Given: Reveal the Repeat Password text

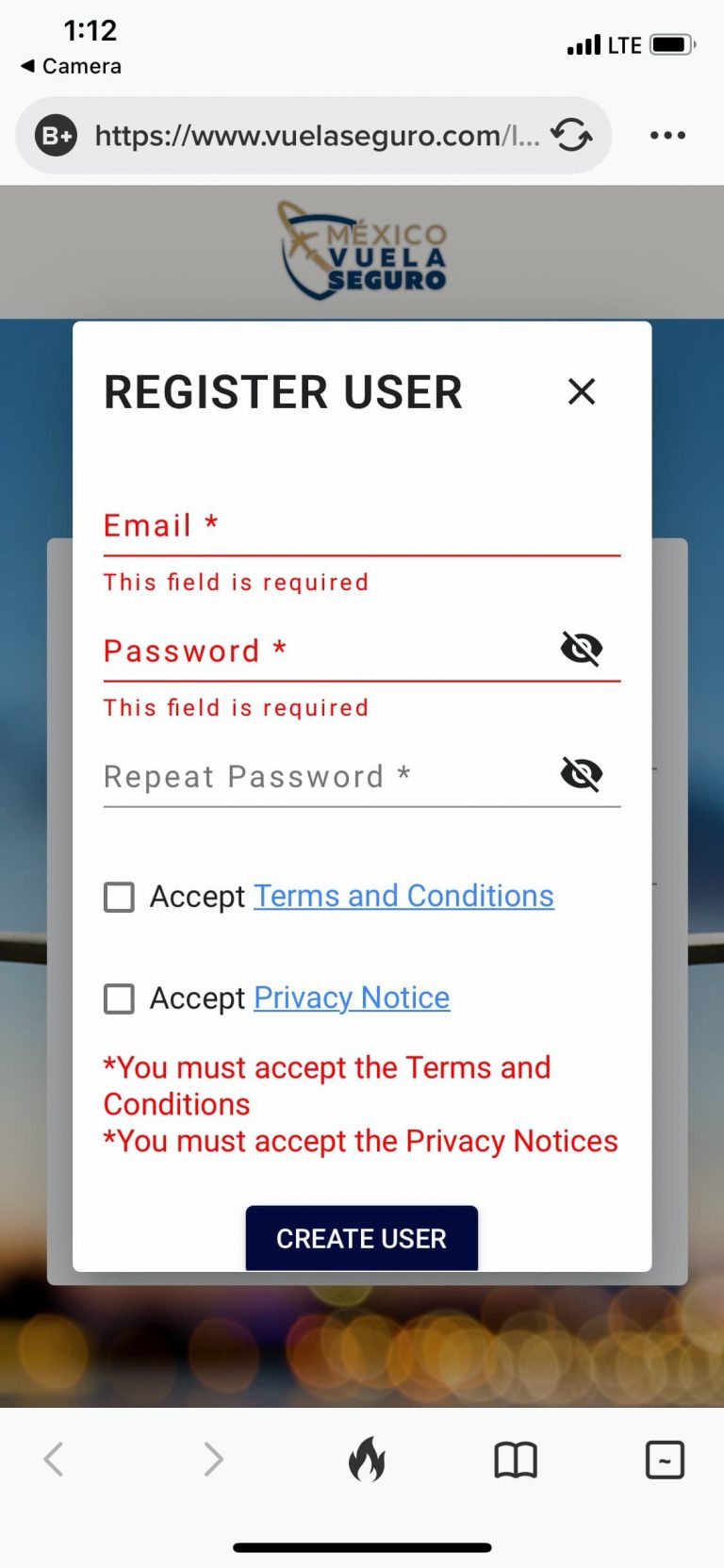Looking at the screenshot, I should pos(582,774).
